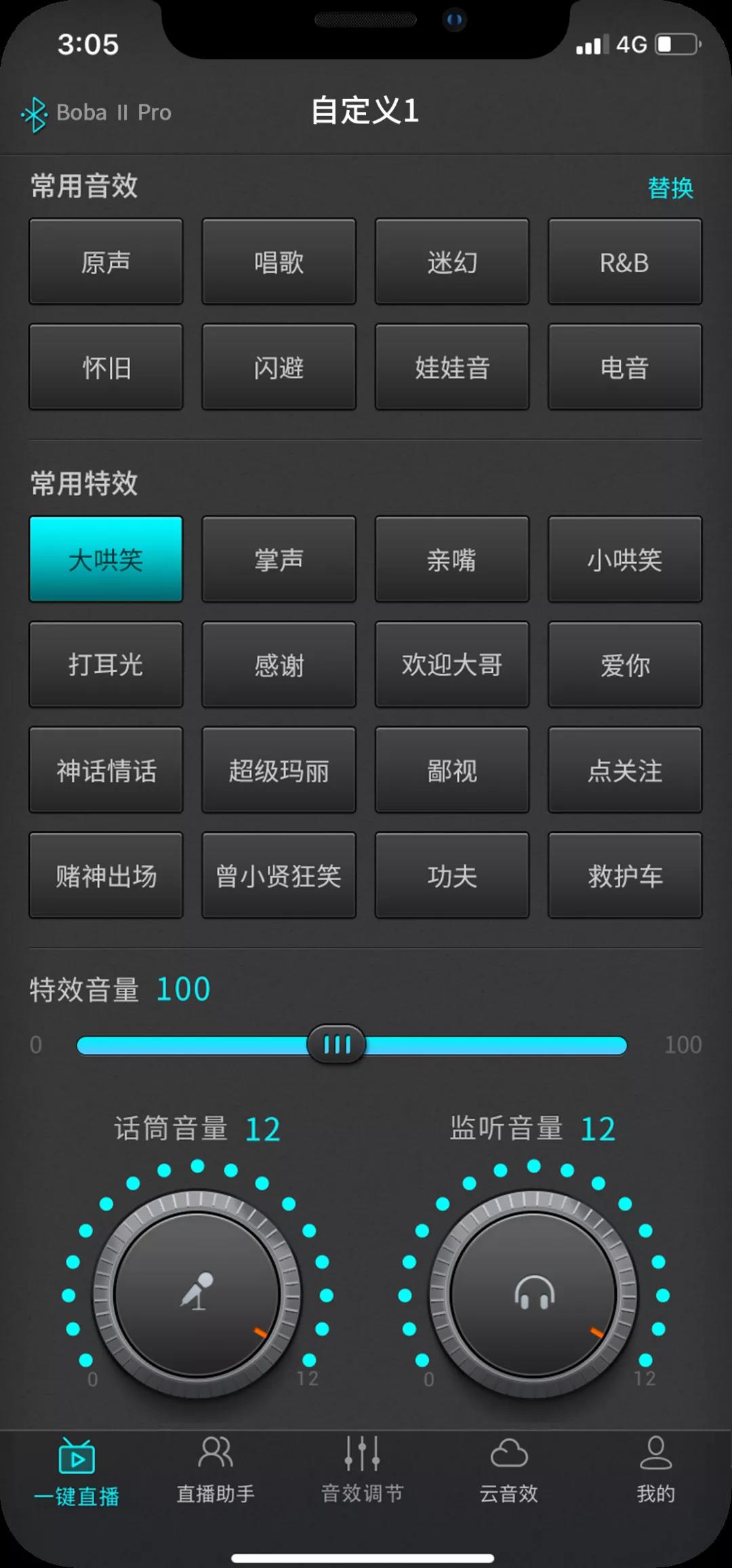
Task: Select the 原声 sound effect
Action: point(106,262)
